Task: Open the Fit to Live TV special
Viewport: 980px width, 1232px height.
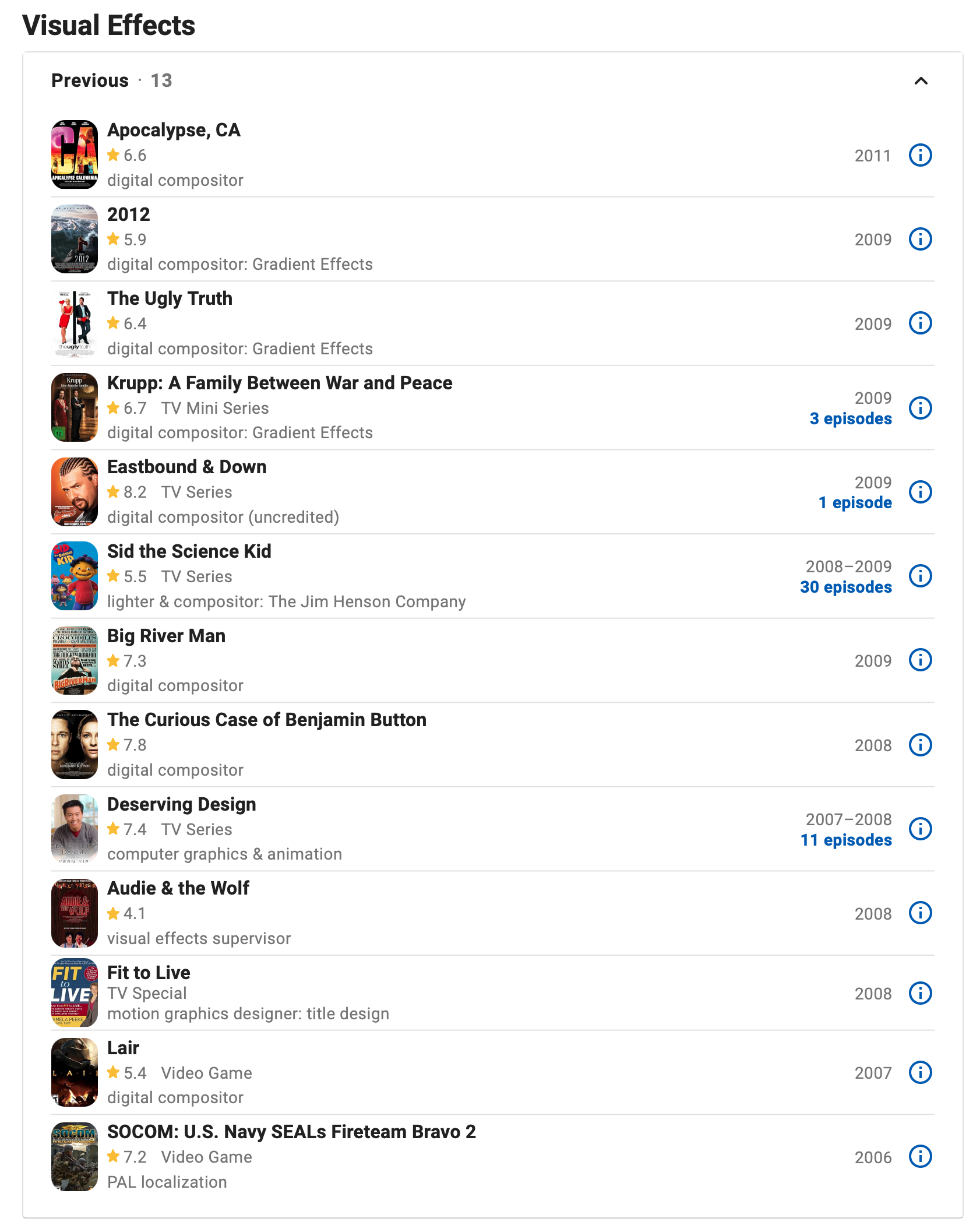Action: coord(149,973)
